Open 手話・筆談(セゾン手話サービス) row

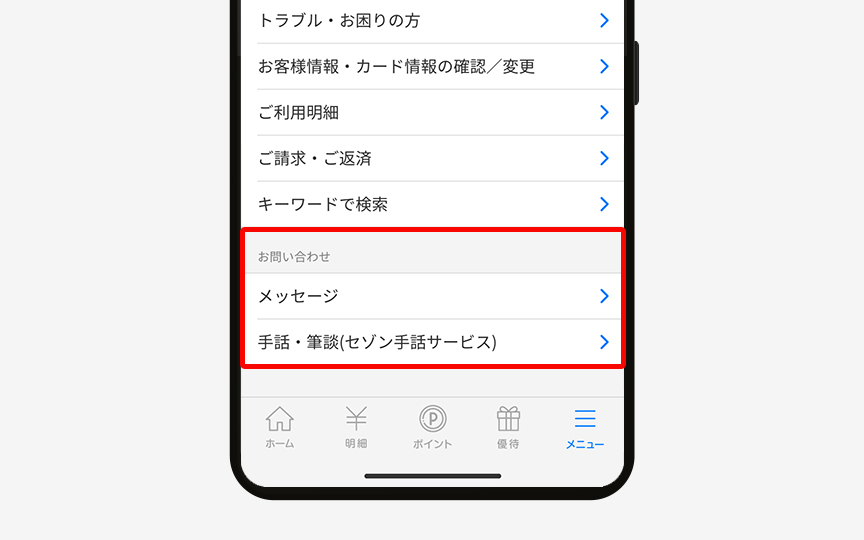pos(432,342)
